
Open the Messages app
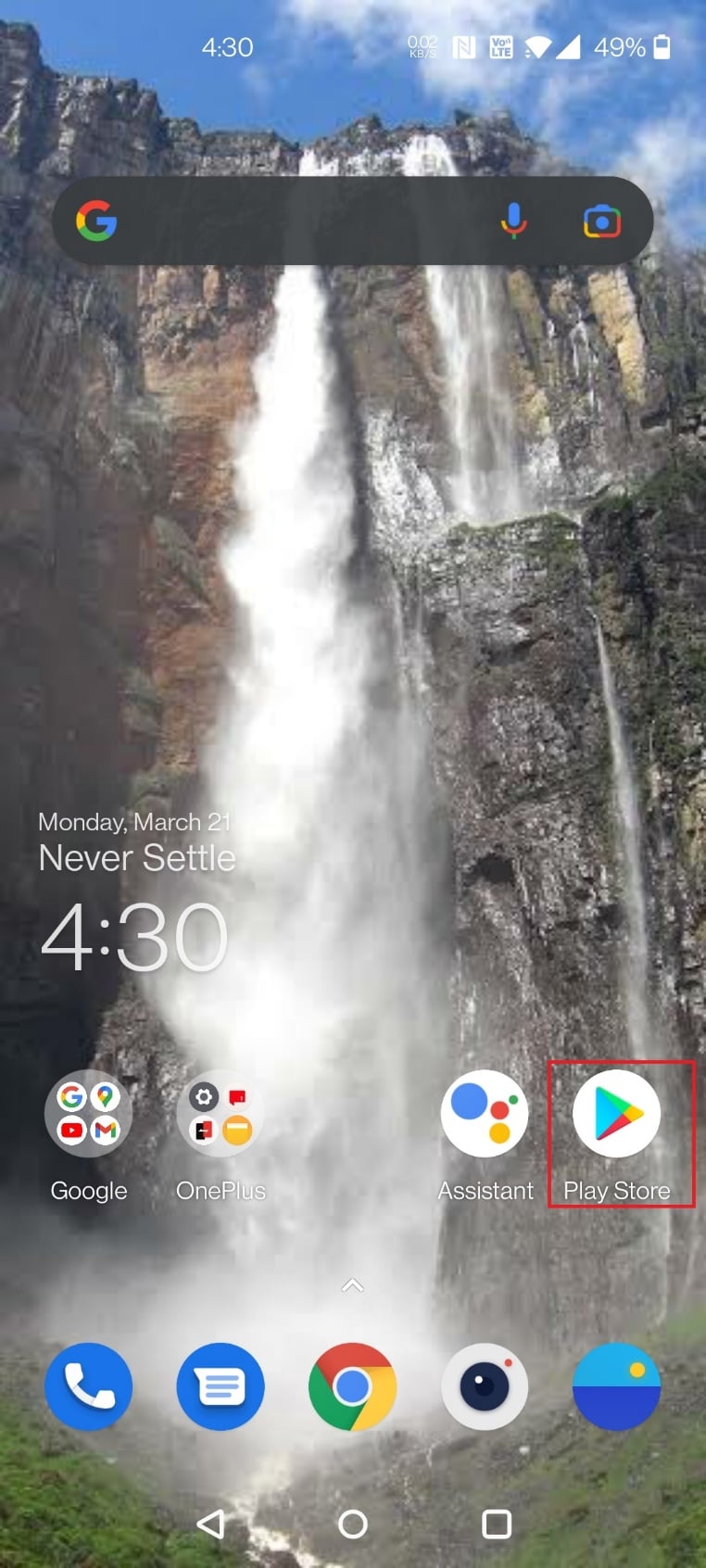pos(220,1386)
